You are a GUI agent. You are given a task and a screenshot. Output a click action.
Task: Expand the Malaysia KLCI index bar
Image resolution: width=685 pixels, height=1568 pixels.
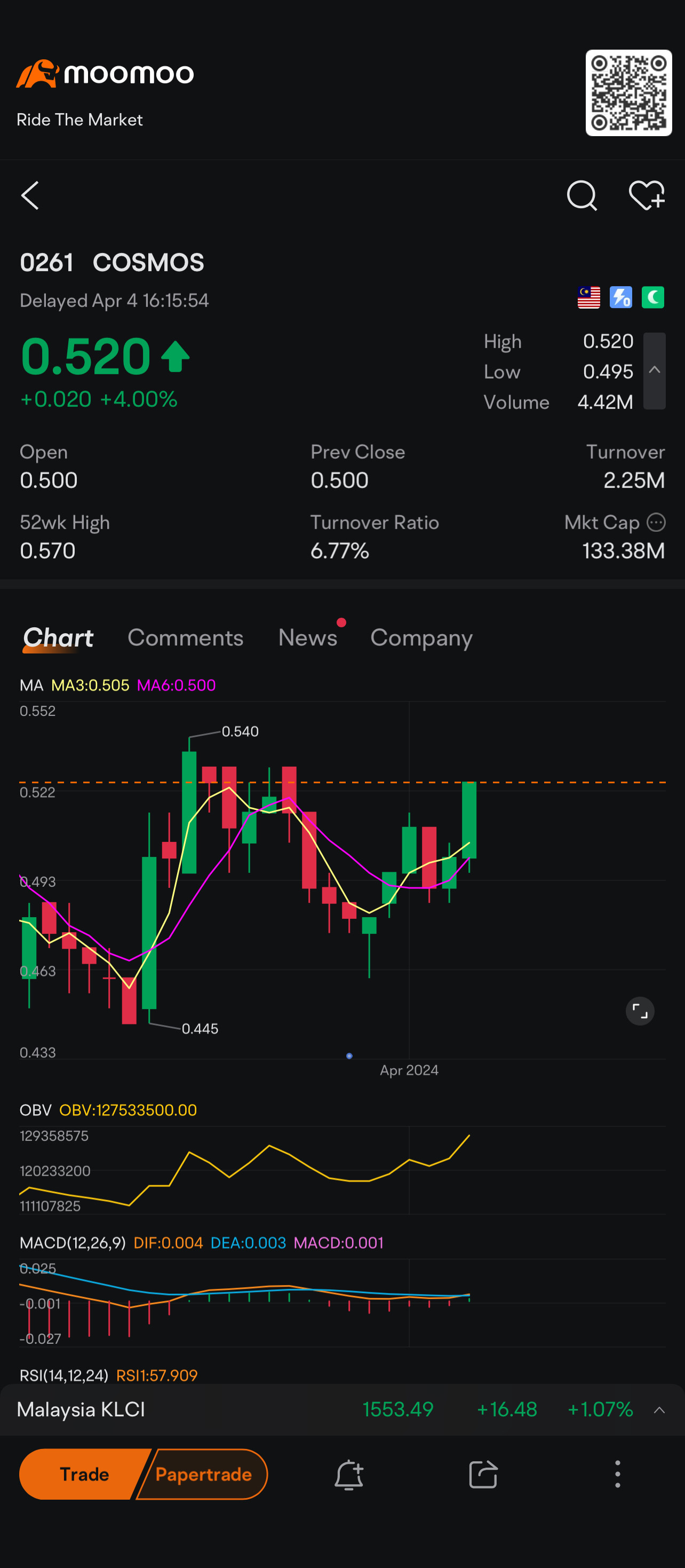click(659, 1410)
